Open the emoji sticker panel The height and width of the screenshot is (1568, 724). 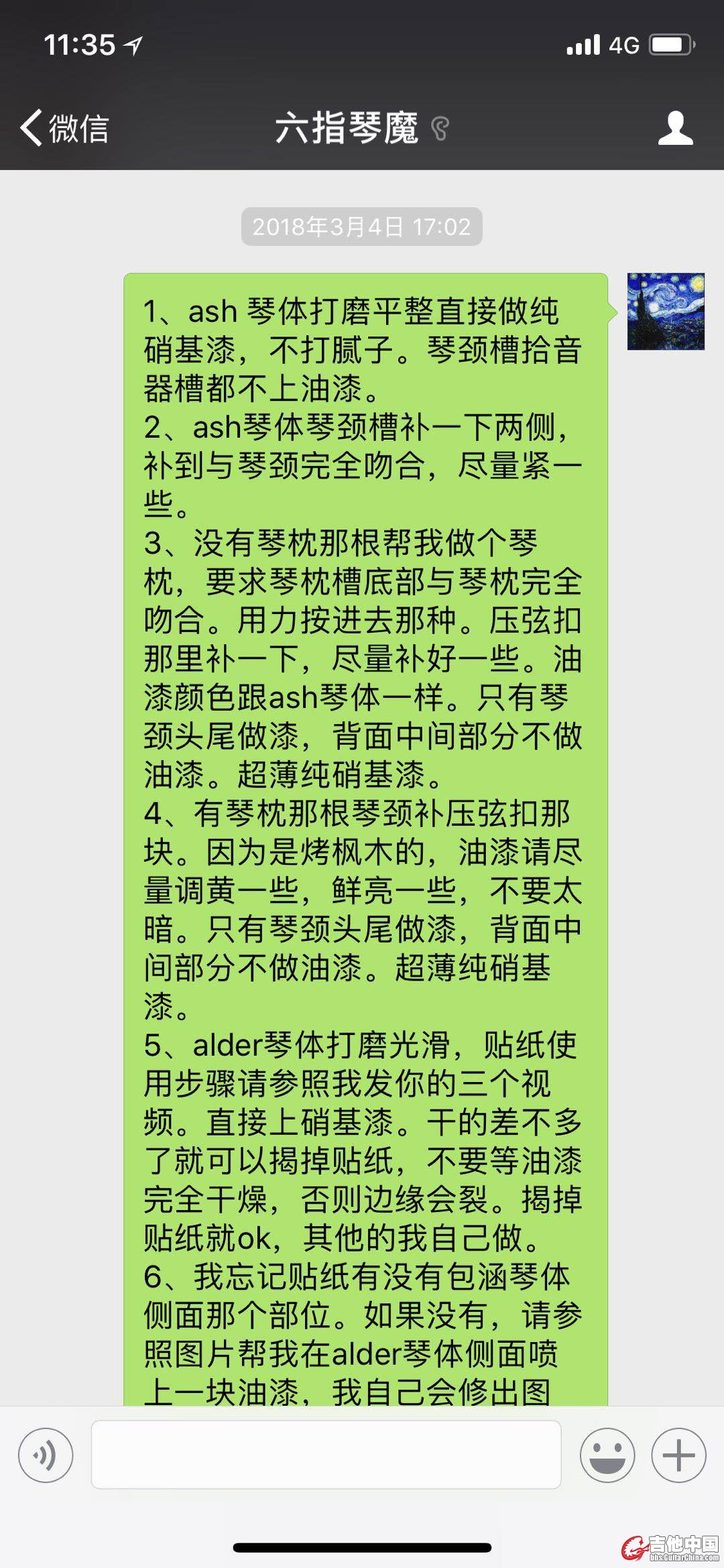coord(607,1455)
